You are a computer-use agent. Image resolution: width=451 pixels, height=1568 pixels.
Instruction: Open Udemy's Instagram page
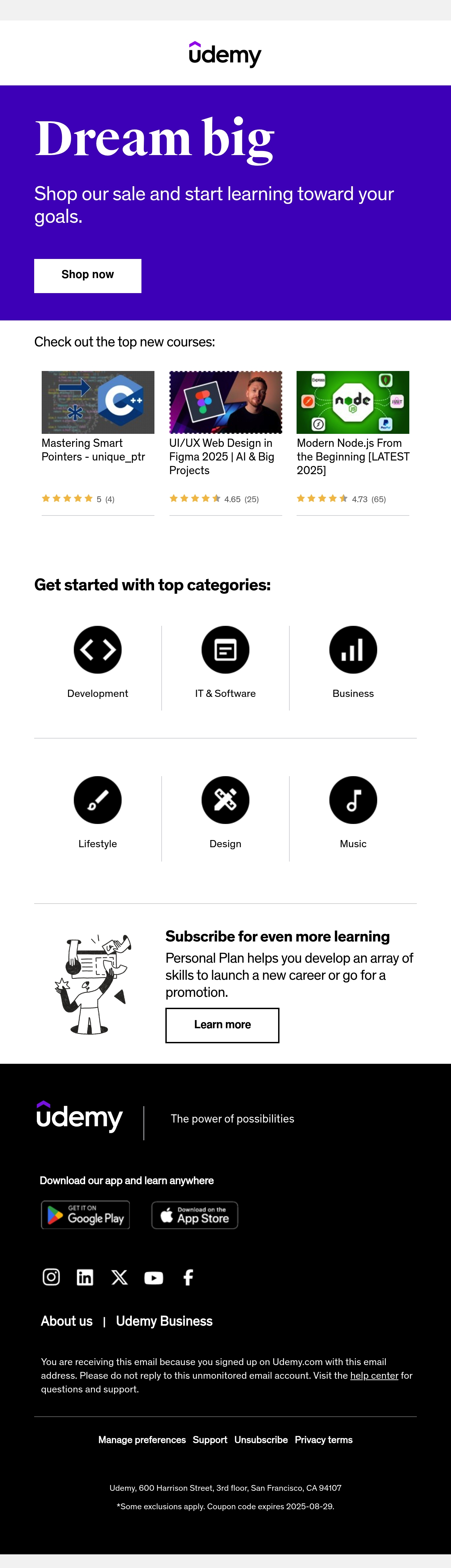click(51, 1277)
